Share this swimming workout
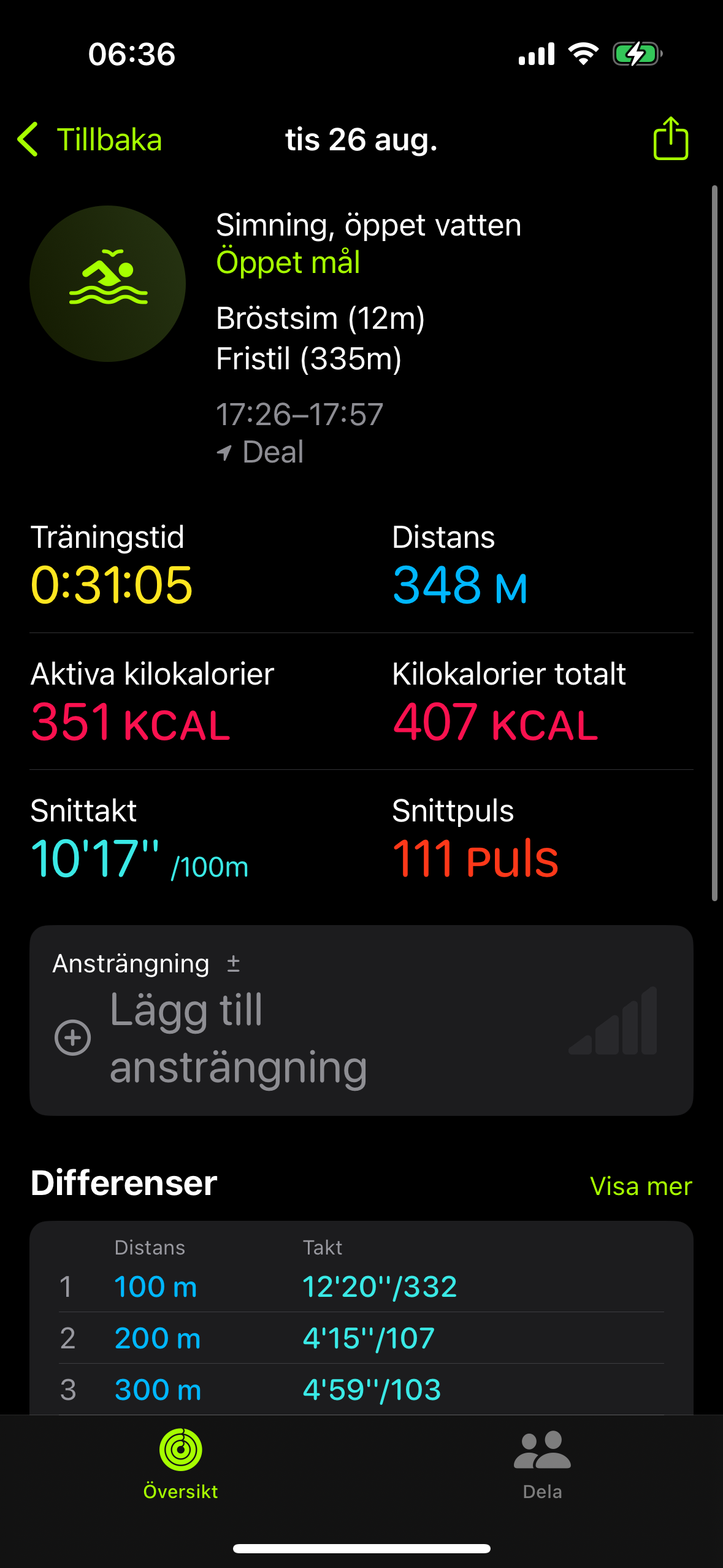 tap(670, 139)
